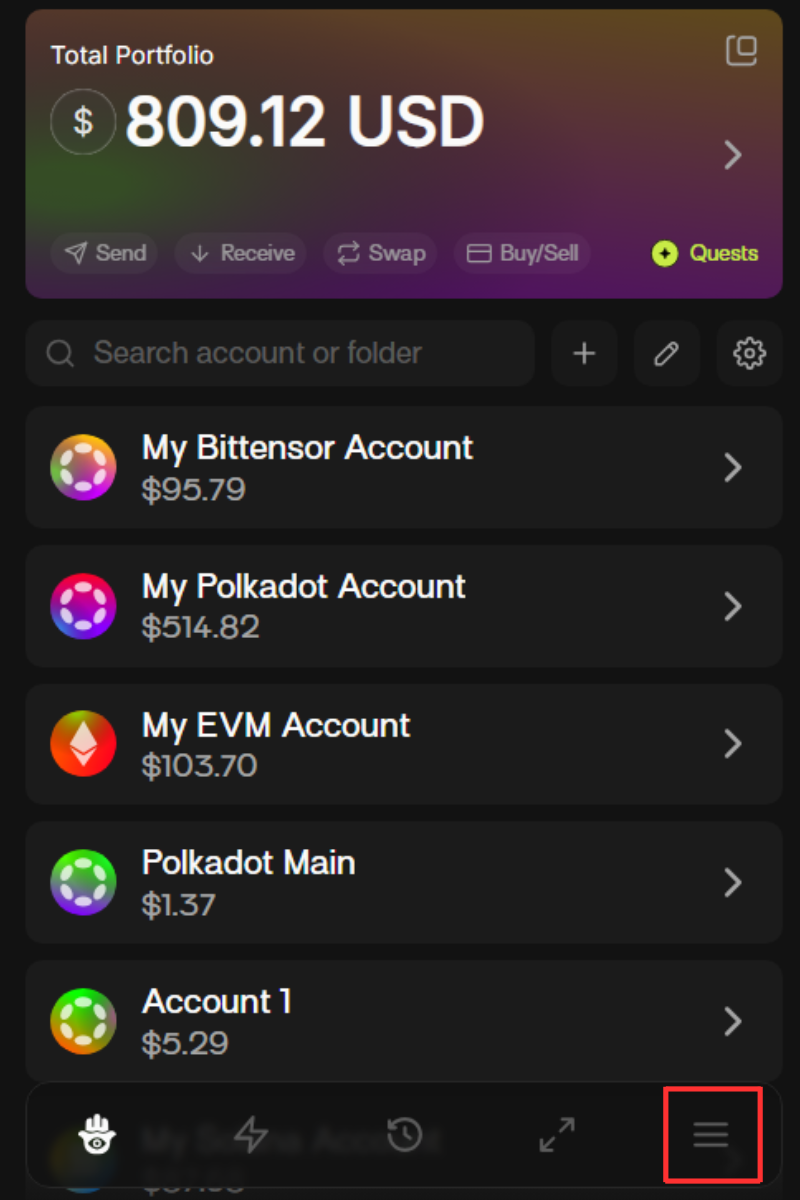Focus the search account or folder field

pos(280,353)
